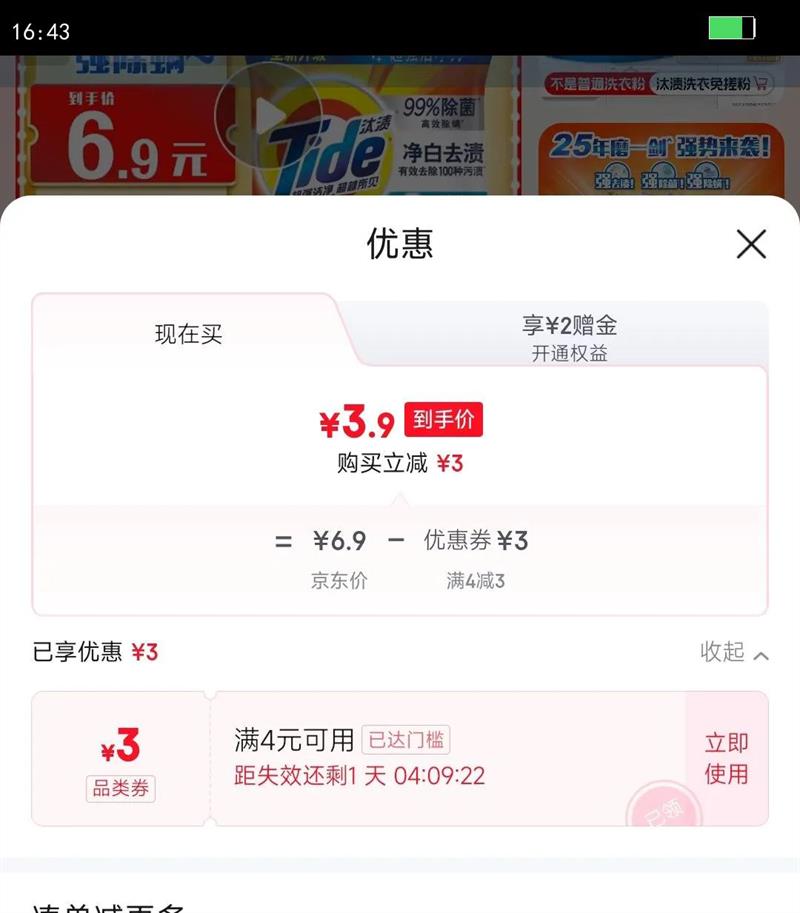The image size is (800, 913).
Task: Play the Tide product video
Action: click(x=266, y=115)
